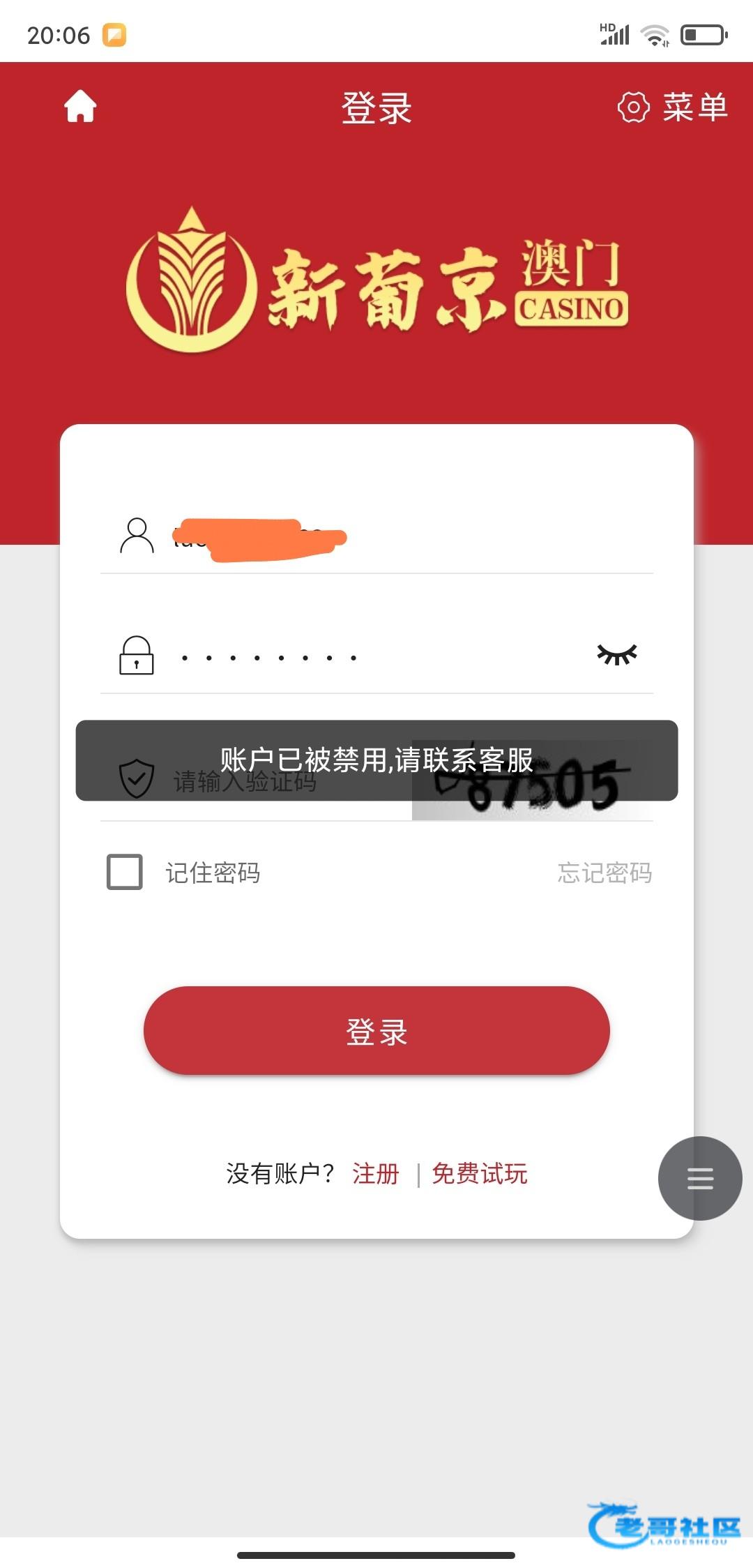Open the 注册 sign-up link
The image size is (753, 1568).
375,1173
